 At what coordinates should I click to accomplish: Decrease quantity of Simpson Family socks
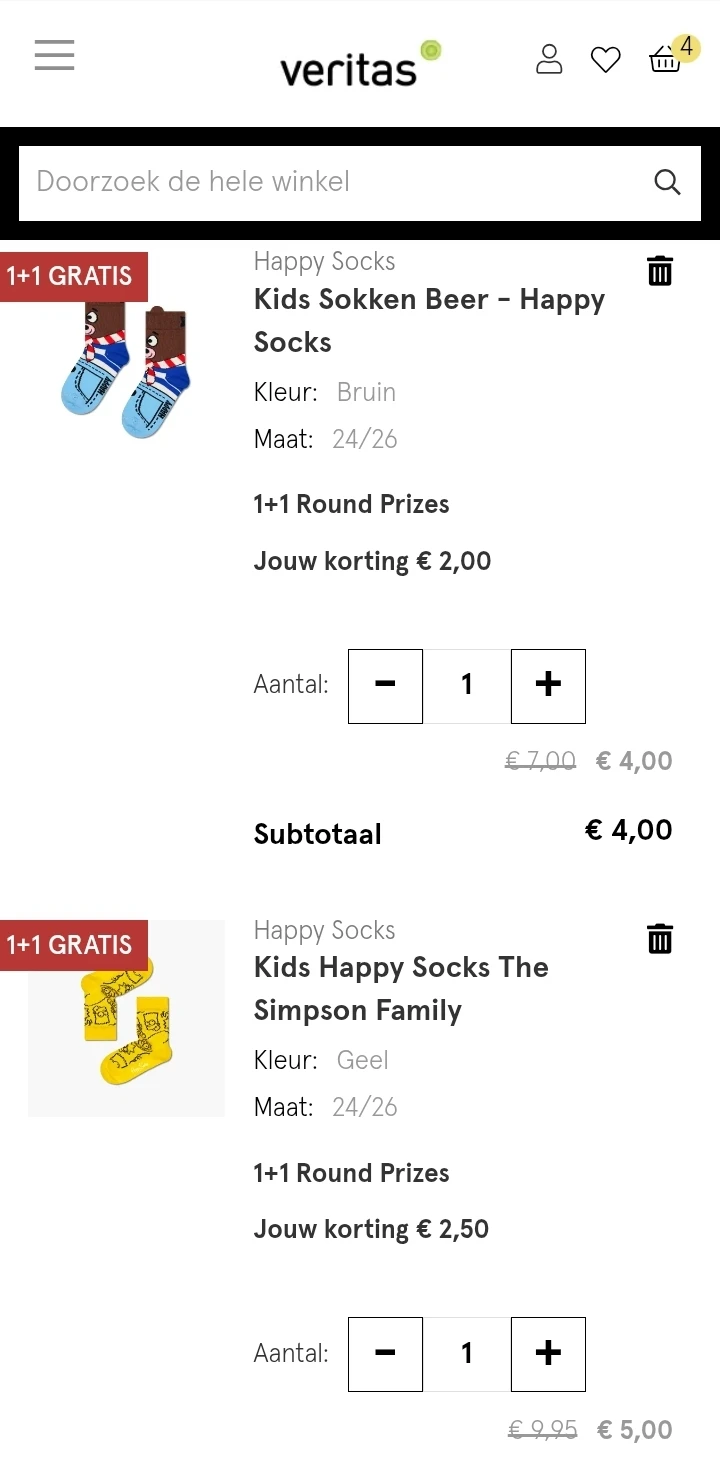pyautogui.click(x=385, y=1355)
